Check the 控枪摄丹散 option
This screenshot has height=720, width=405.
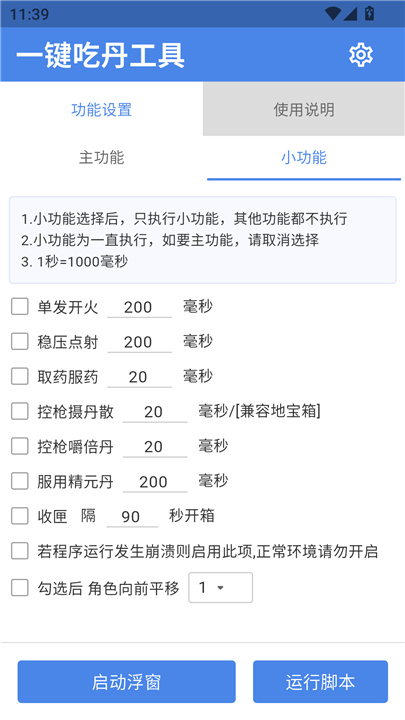tap(20, 411)
